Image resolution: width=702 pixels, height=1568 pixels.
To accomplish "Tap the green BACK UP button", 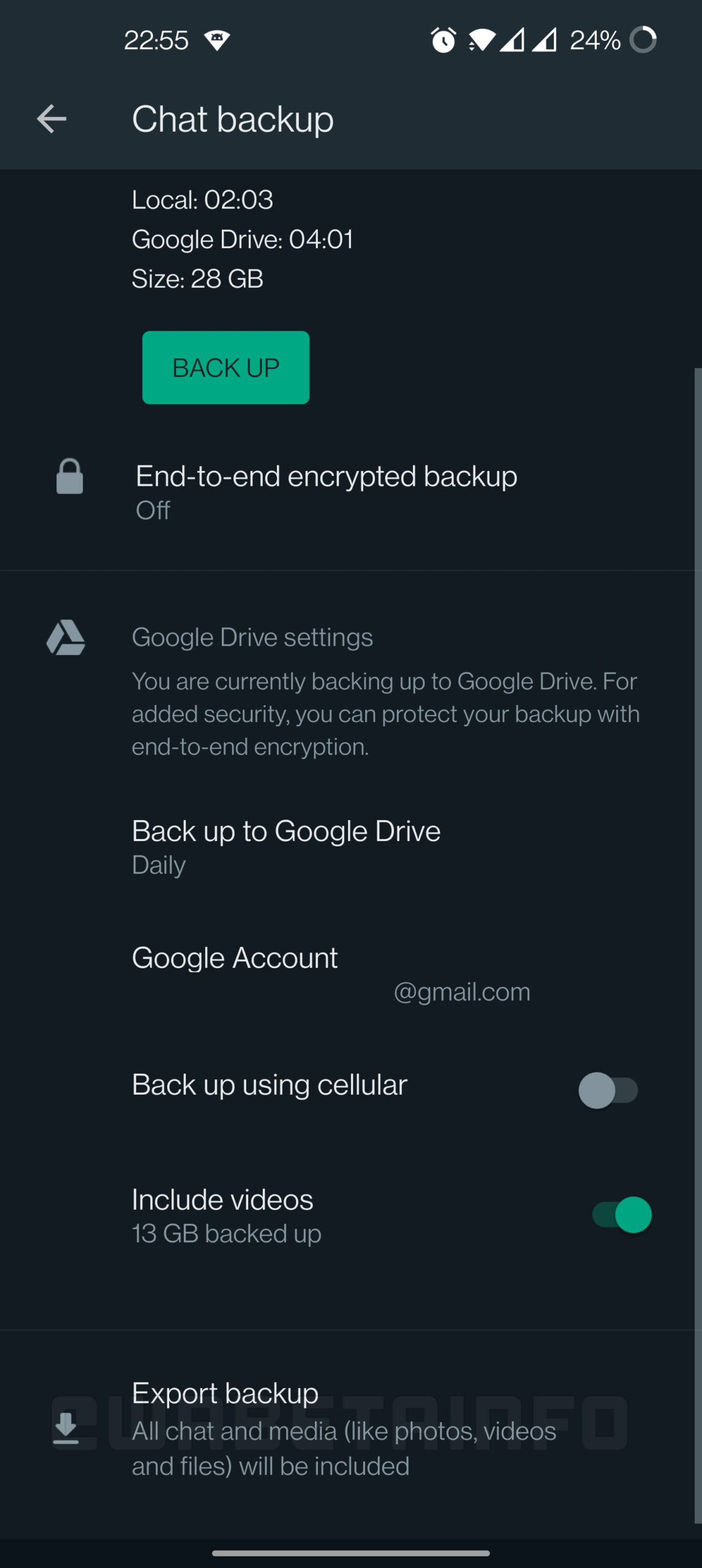I will tap(225, 367).
